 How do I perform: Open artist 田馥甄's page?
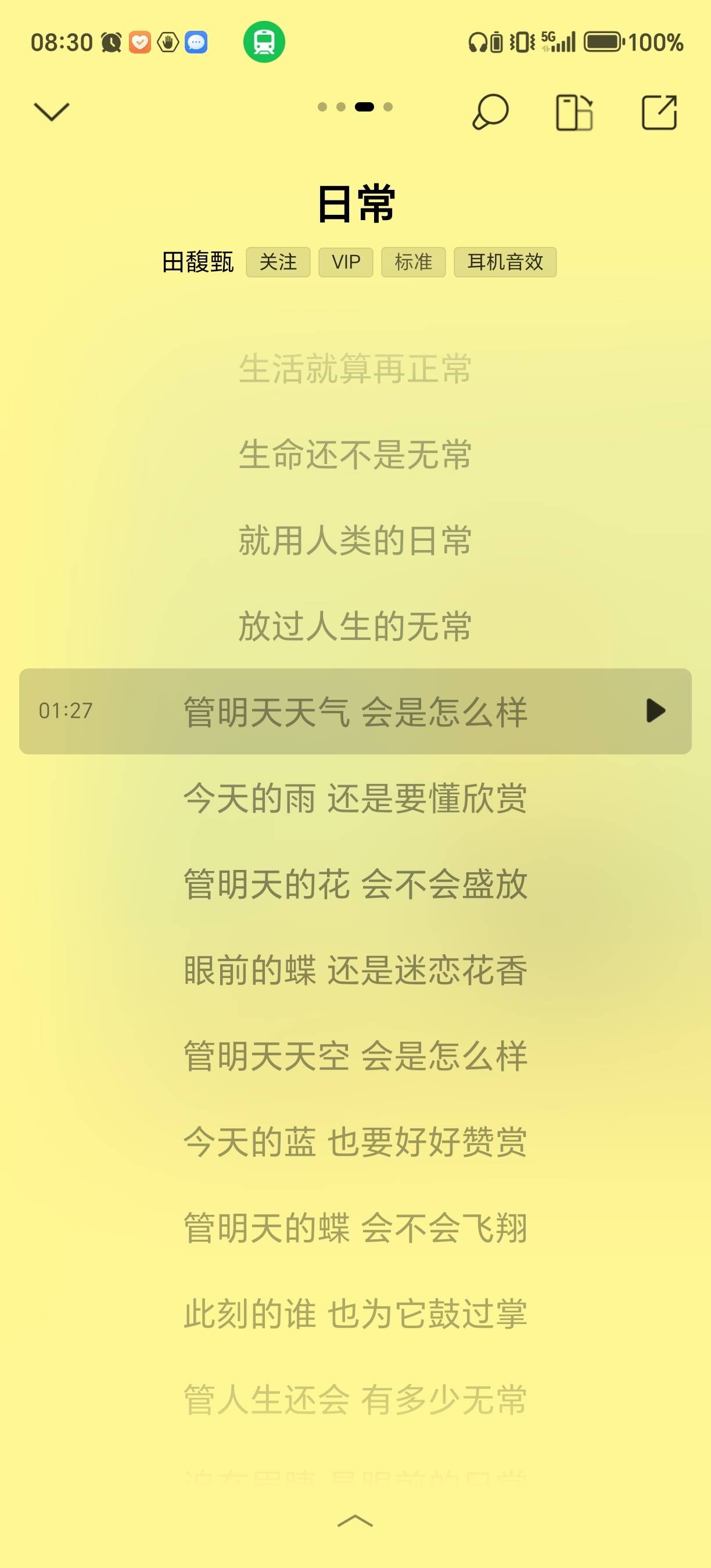click(198, 262)
